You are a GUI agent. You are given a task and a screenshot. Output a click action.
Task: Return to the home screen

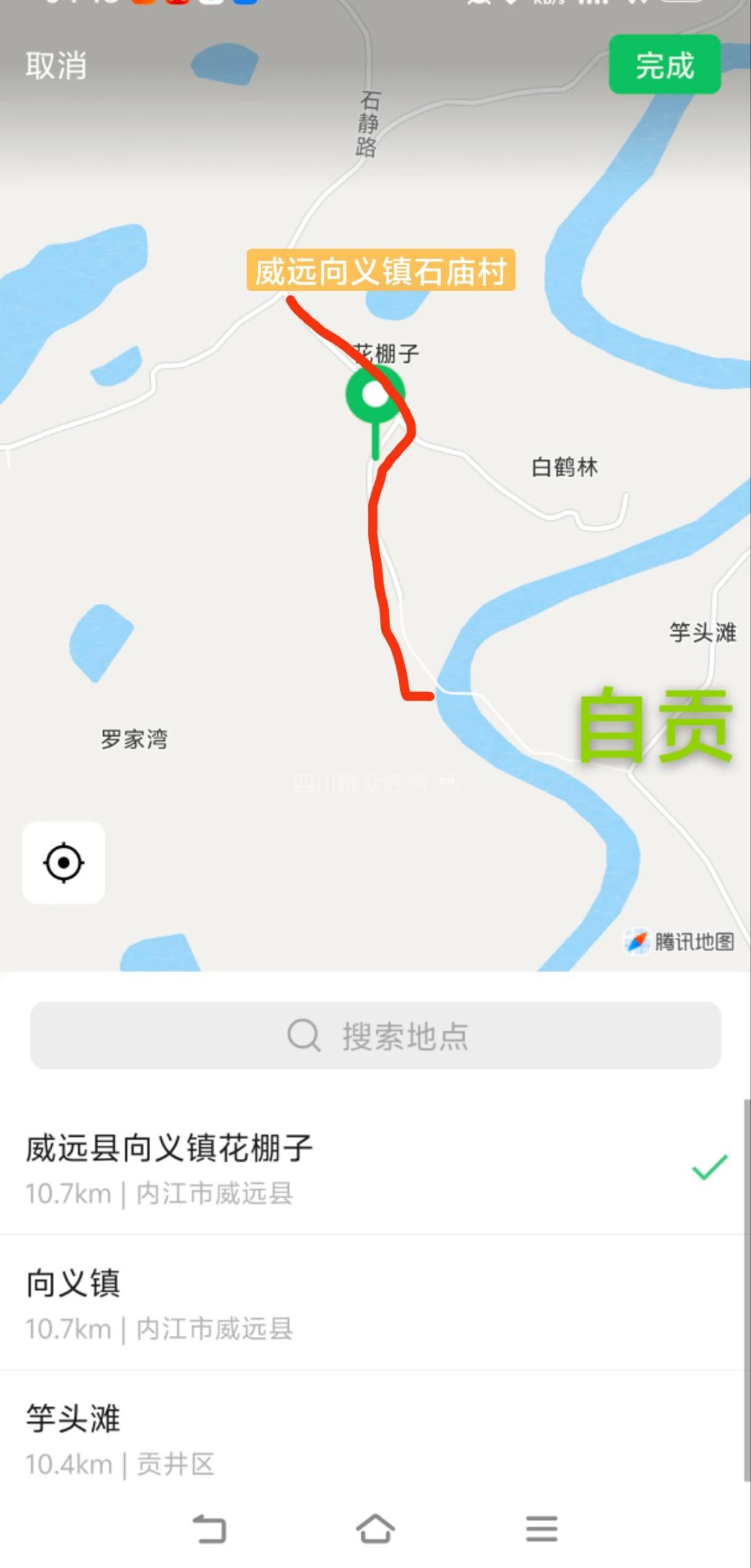coord(375,1529)
